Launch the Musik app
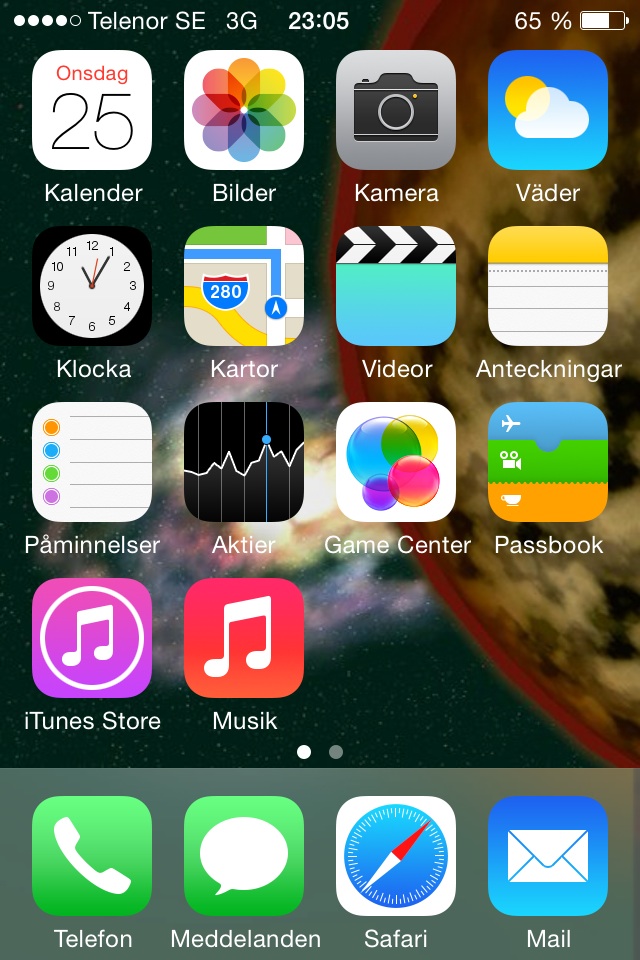Viewport: 640px width, 960px height. click(244, 638)
